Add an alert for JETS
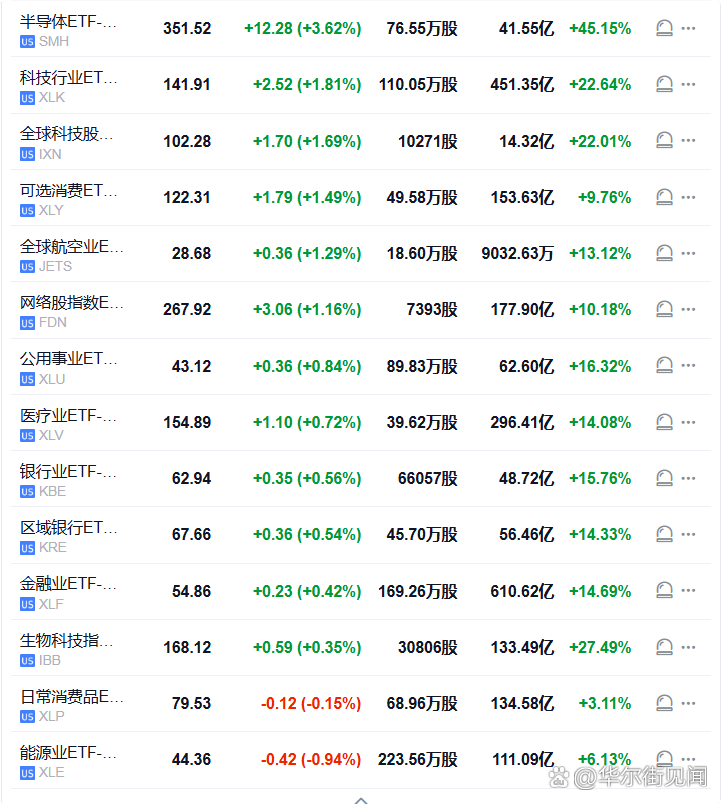 (664, 253)
